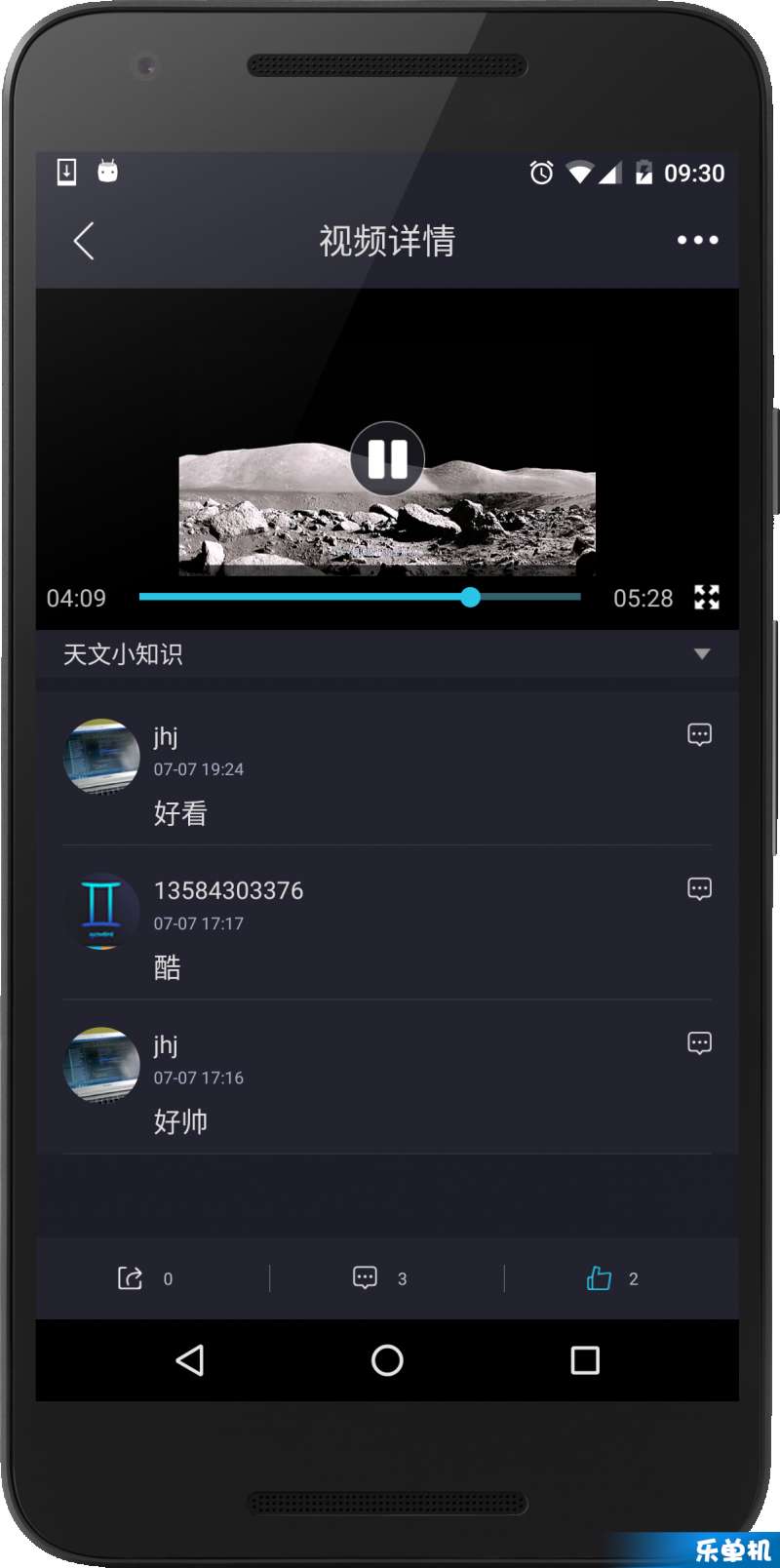Pause the playing video

pyautogui.click(x=387, y=458)
